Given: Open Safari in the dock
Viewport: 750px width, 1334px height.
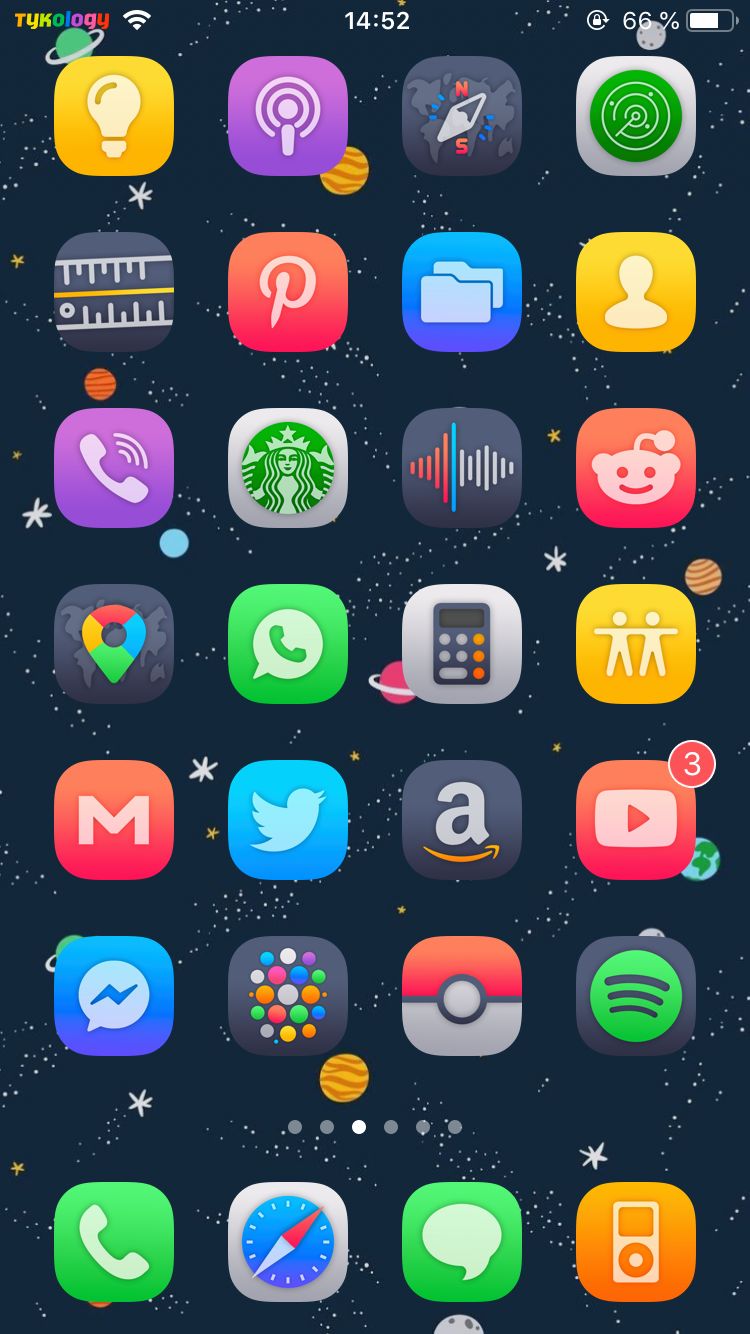Looking at the screenshot, I should [288, 1242].
